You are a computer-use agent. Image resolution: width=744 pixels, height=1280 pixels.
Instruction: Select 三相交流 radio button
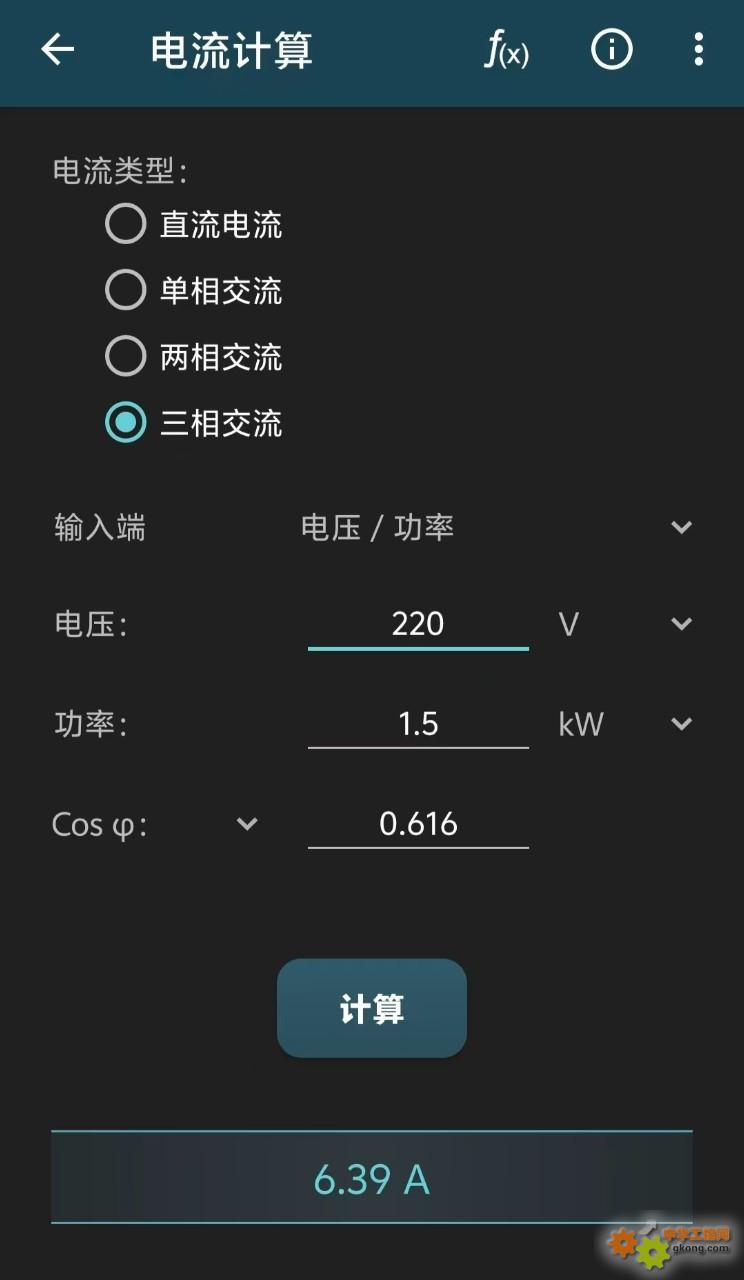126,422
